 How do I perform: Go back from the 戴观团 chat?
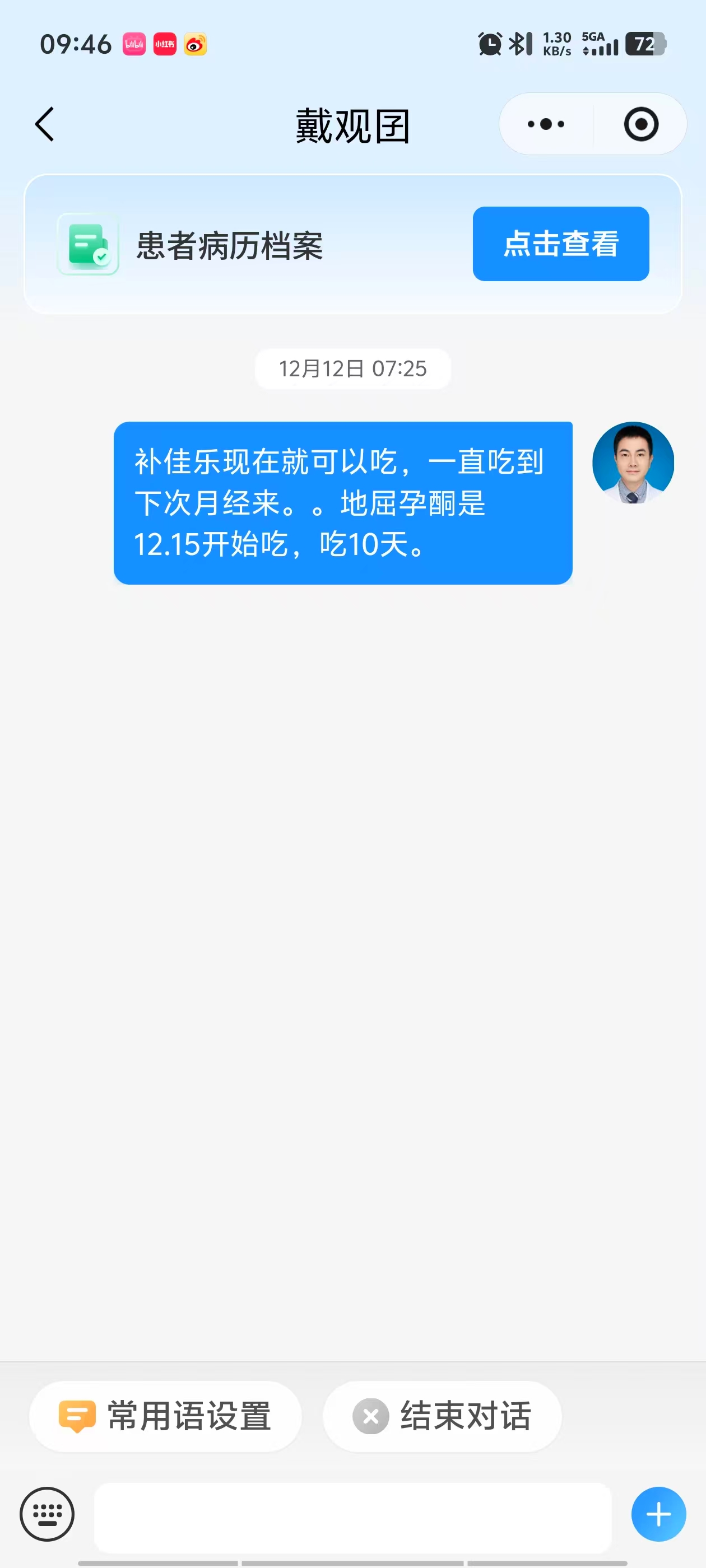(45, 124)
